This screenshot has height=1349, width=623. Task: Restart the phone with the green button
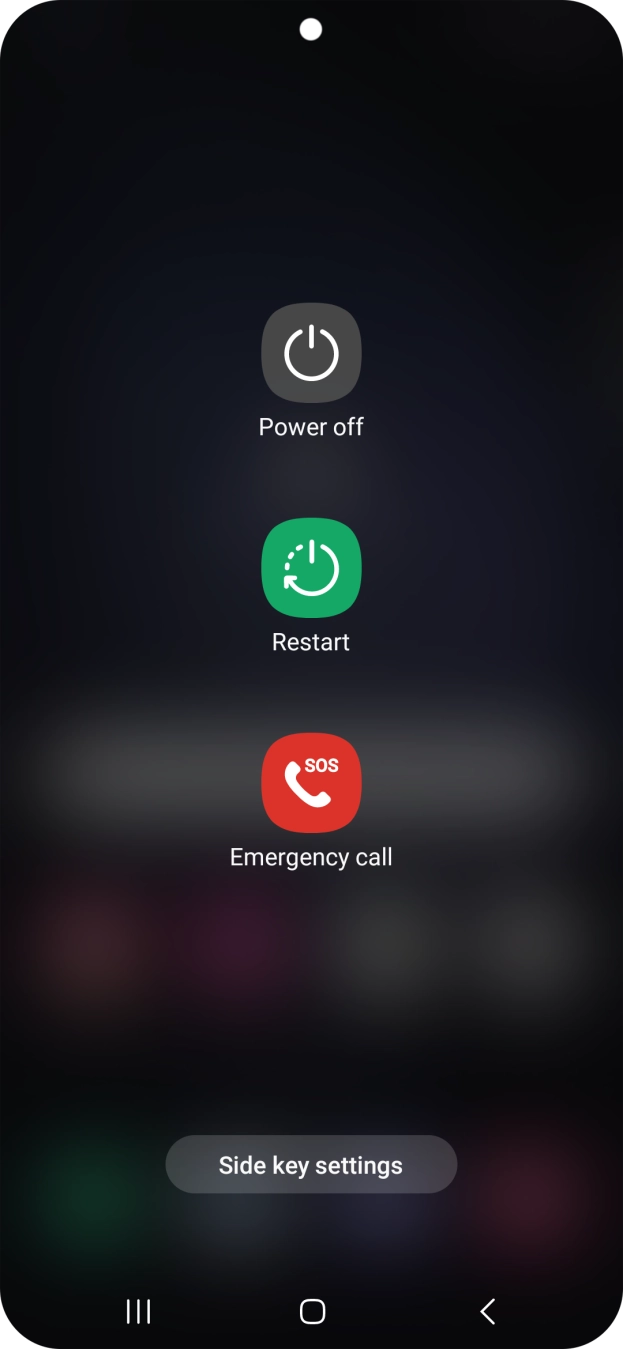pyautogui.click(x=311, y=568)
